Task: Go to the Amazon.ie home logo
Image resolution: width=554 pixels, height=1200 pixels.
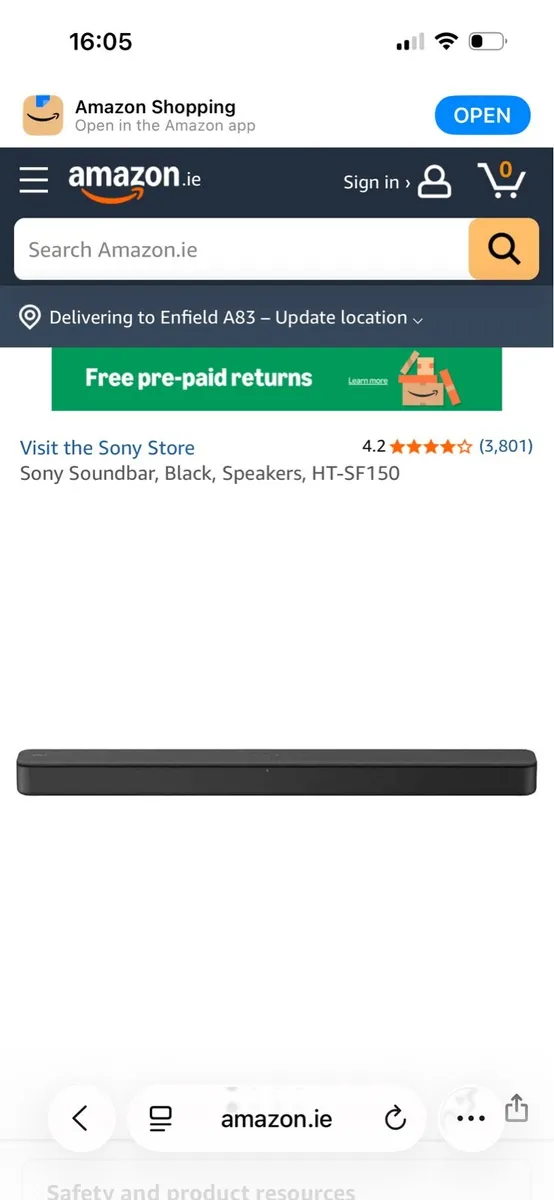Action: [134, 180]
